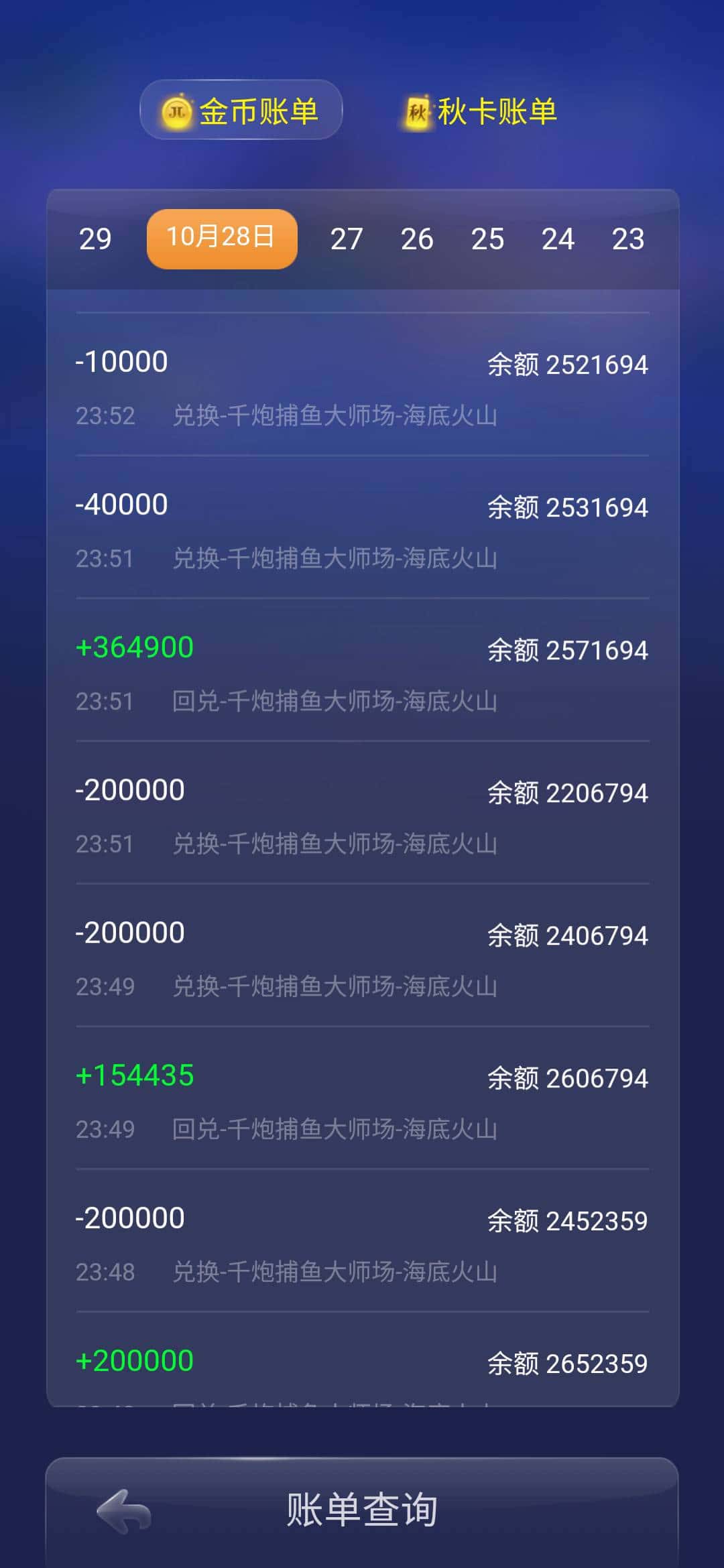Open the +154435 回兑 transaction at 23:49
The width and height of the screenshot is (724, 1568).
coord(362,1102)
